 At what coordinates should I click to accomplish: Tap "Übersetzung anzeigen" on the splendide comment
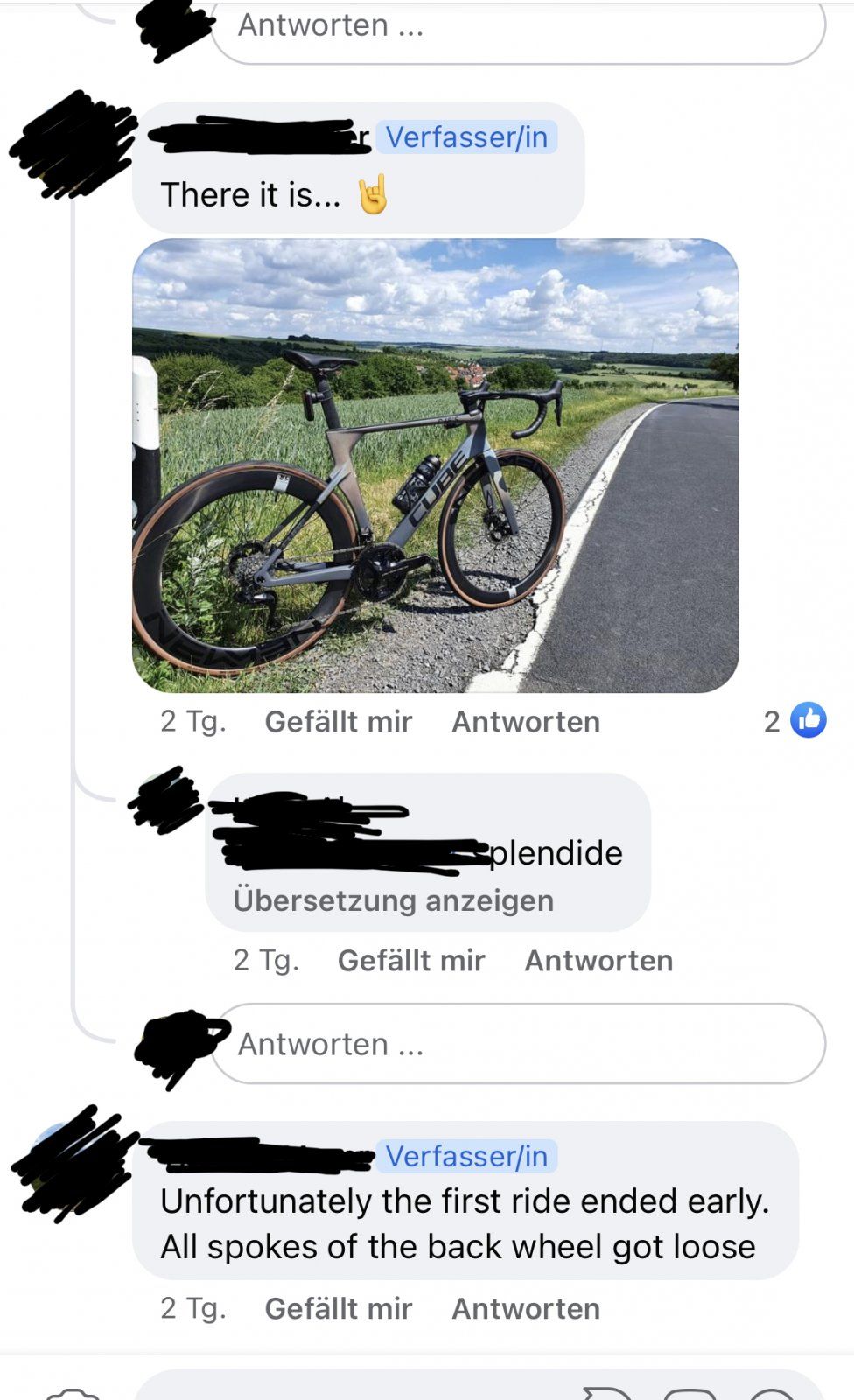tap(393, 900)
